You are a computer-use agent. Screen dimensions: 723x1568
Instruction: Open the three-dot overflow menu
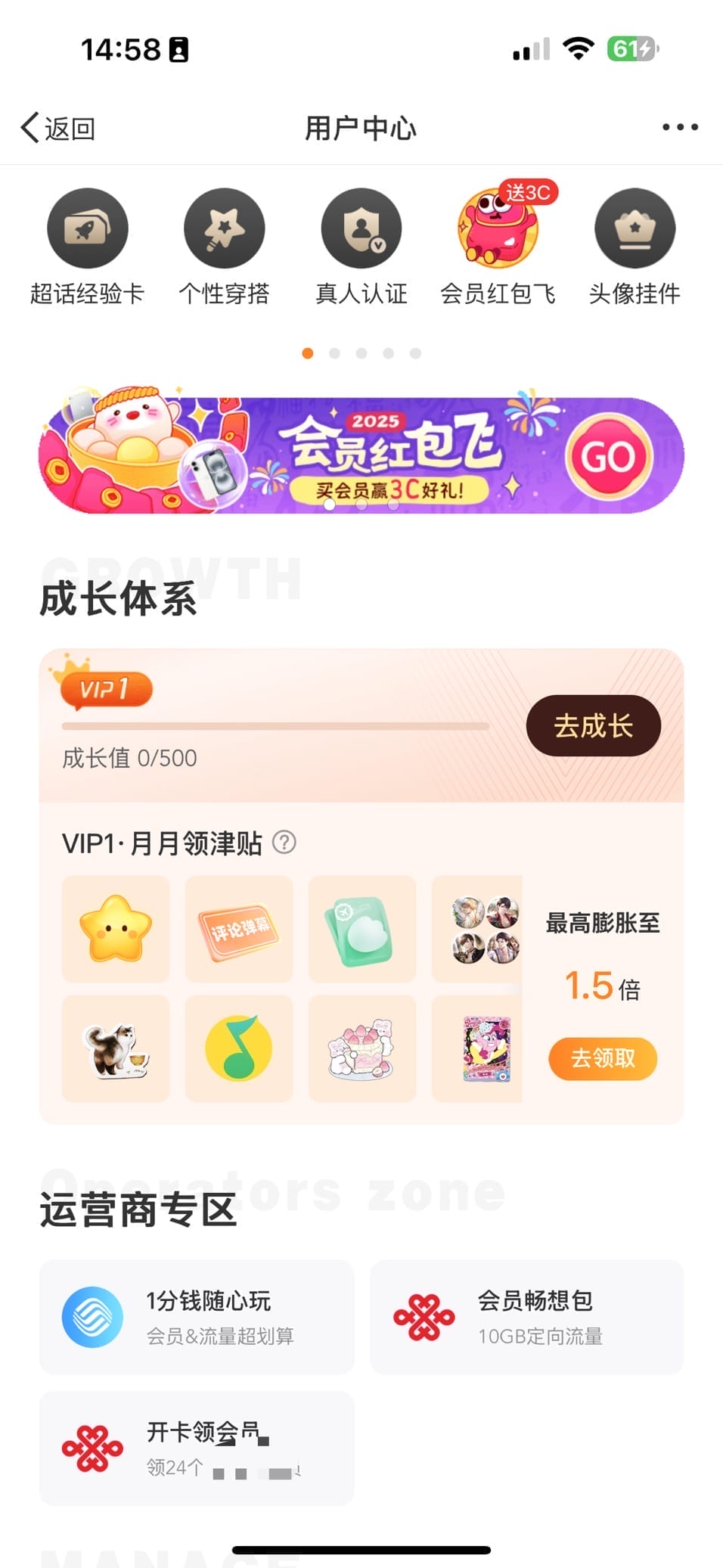[x=679, y=127]
